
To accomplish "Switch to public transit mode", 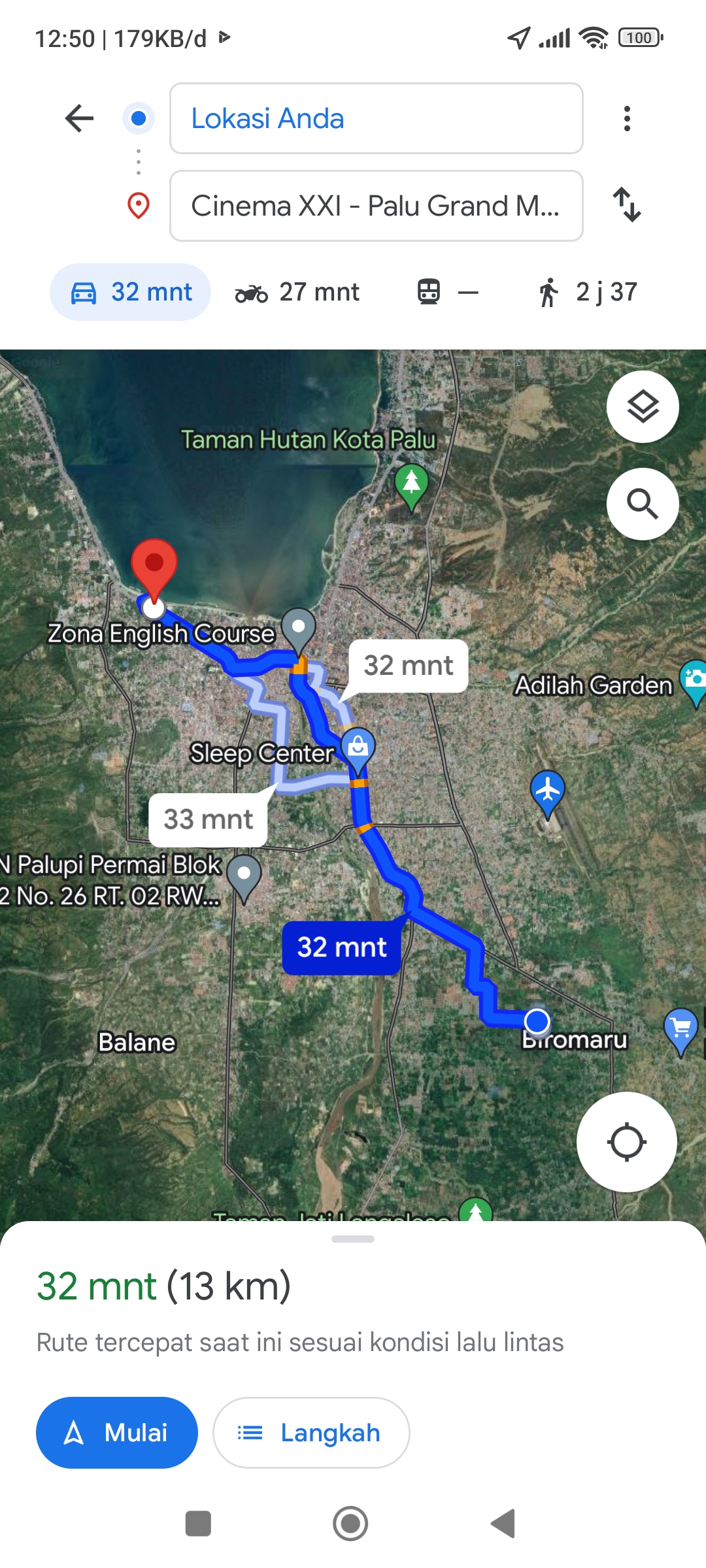I will pos(448,292).
